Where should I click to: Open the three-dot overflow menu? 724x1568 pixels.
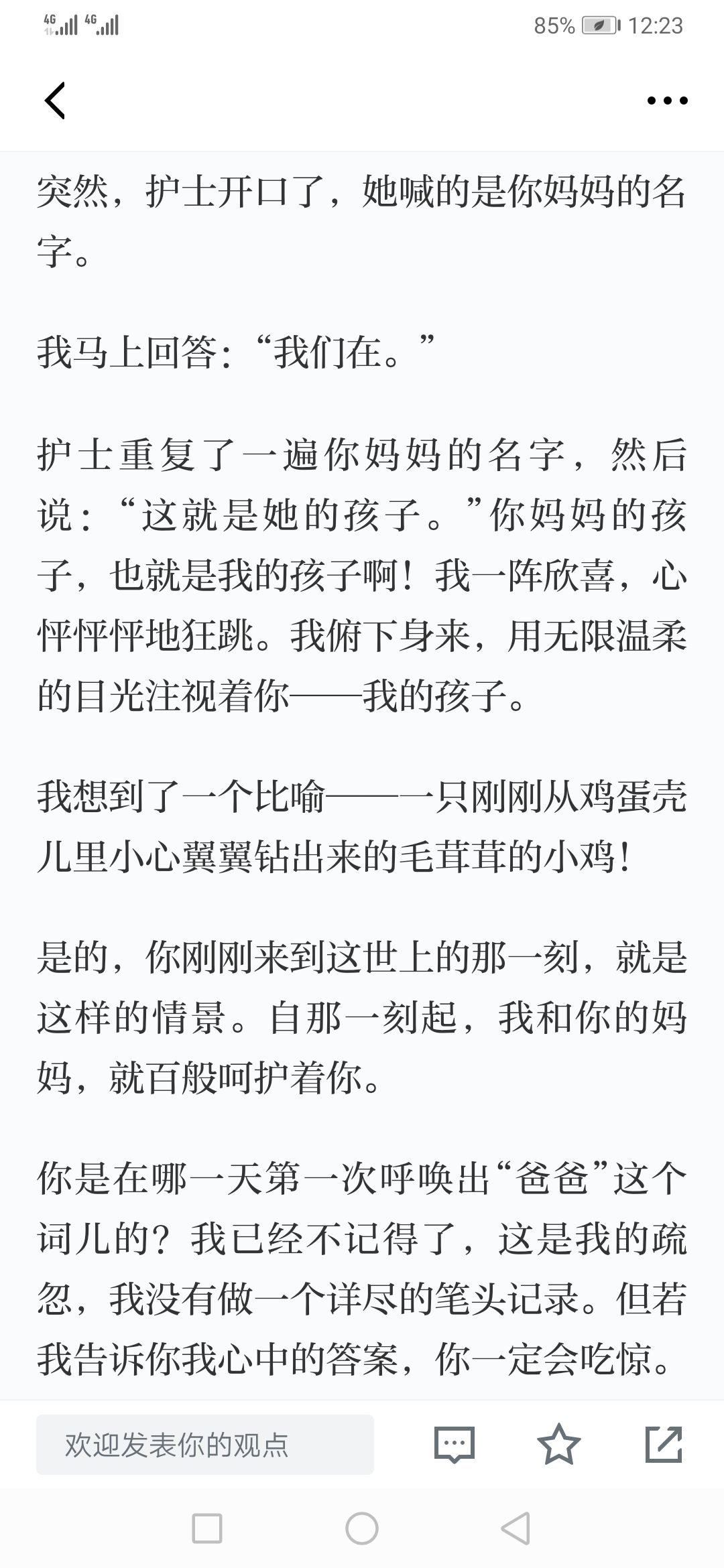(667, 101)
